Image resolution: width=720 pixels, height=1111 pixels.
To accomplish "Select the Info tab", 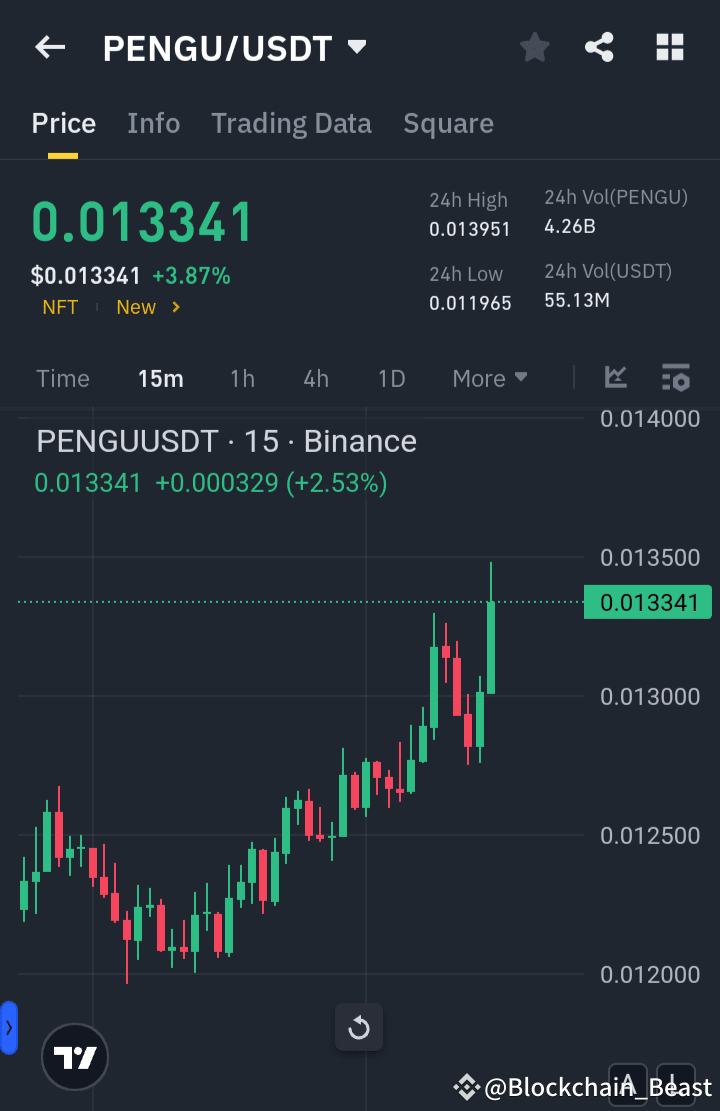I will pyautogui.click(x=153, y=123).
